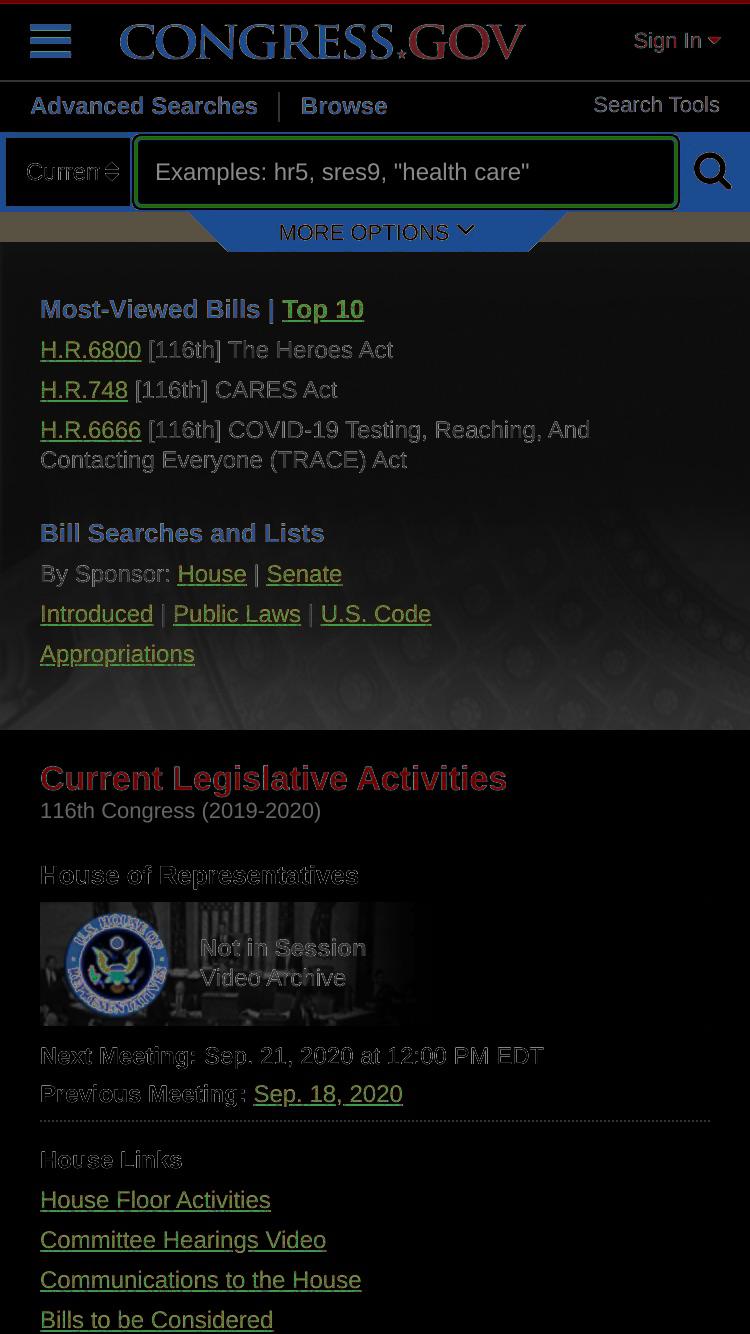The width and height of the screenshot is (750, 1334).
Task: Open bill H.R.748 CARES Act
Action: pos(84,390)
